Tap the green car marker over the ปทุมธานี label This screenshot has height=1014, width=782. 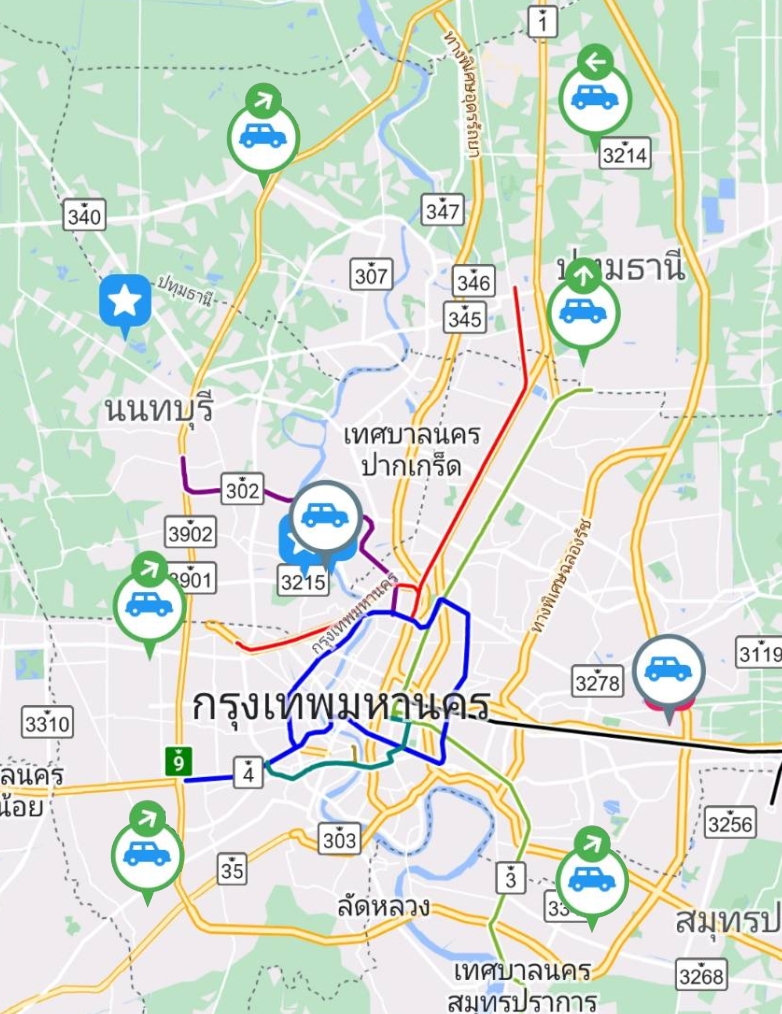(x=583, y=313)
